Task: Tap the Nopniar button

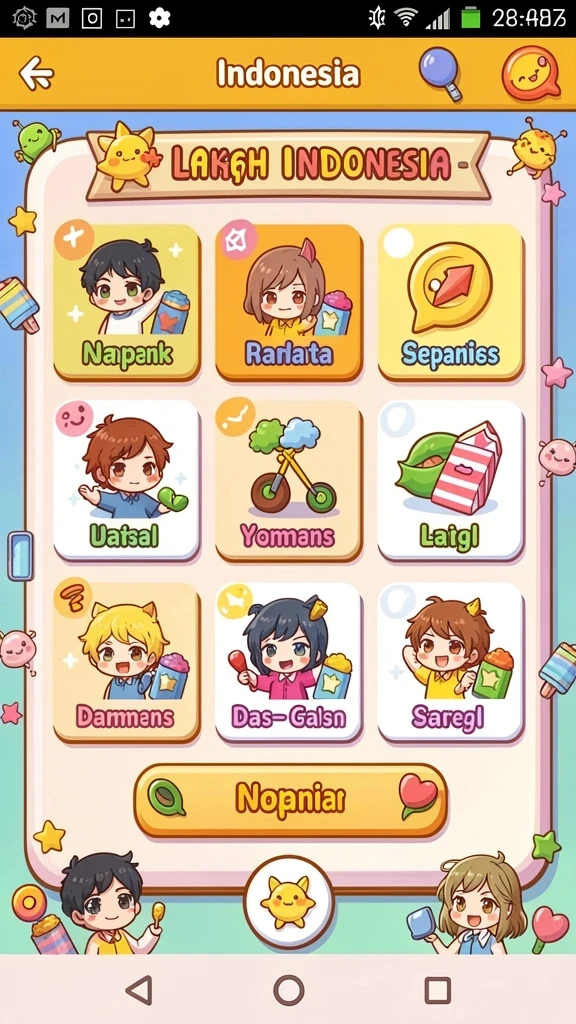Action: tap(291, 799)
